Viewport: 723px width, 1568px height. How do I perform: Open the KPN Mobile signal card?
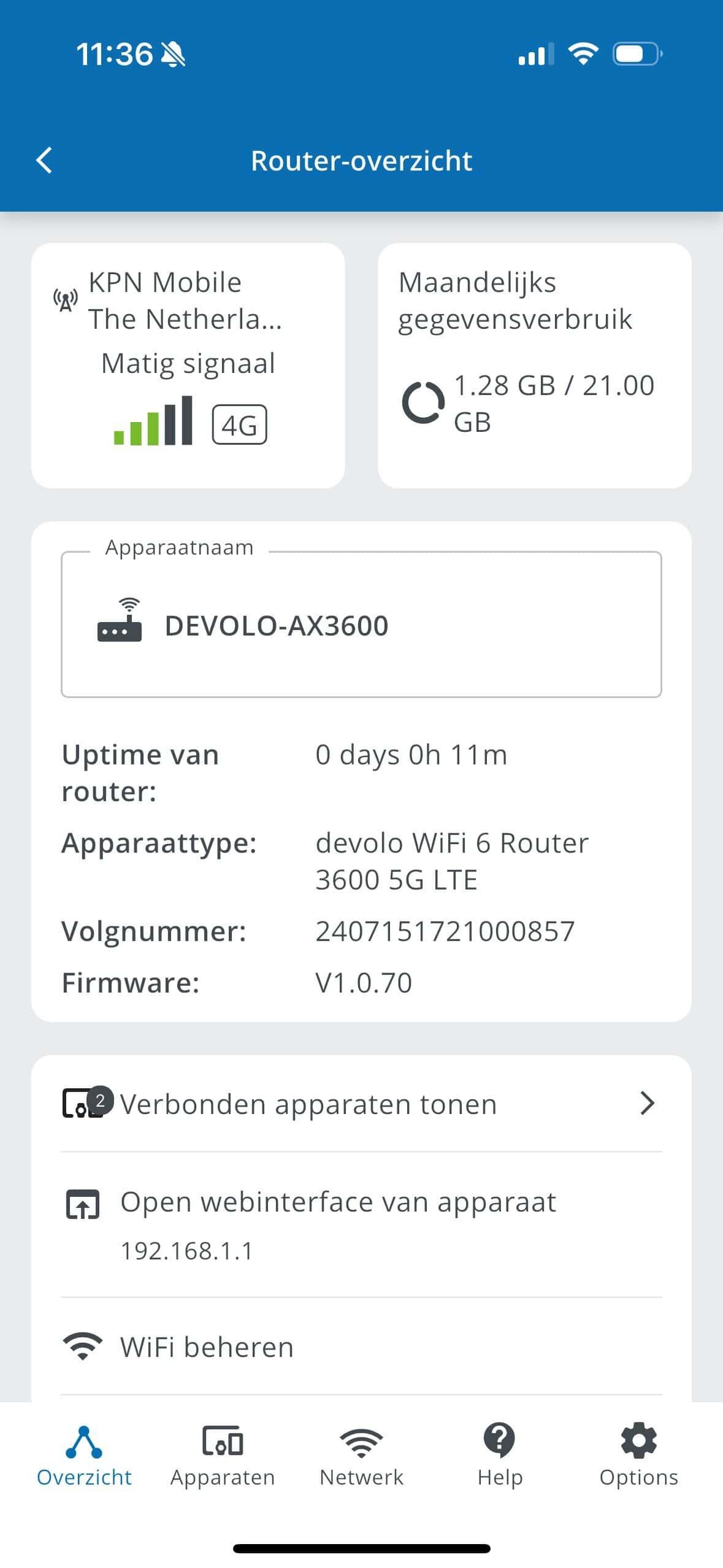tap(188, 365)
